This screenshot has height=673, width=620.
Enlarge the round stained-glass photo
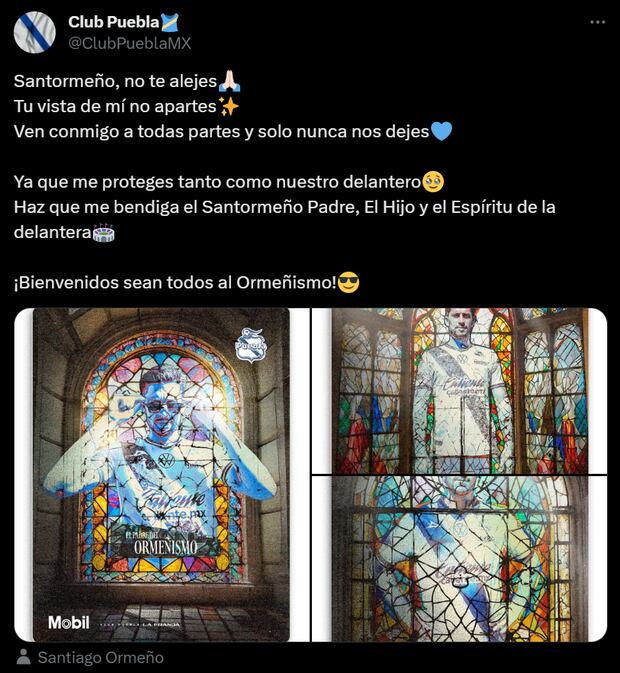[460, 559]
